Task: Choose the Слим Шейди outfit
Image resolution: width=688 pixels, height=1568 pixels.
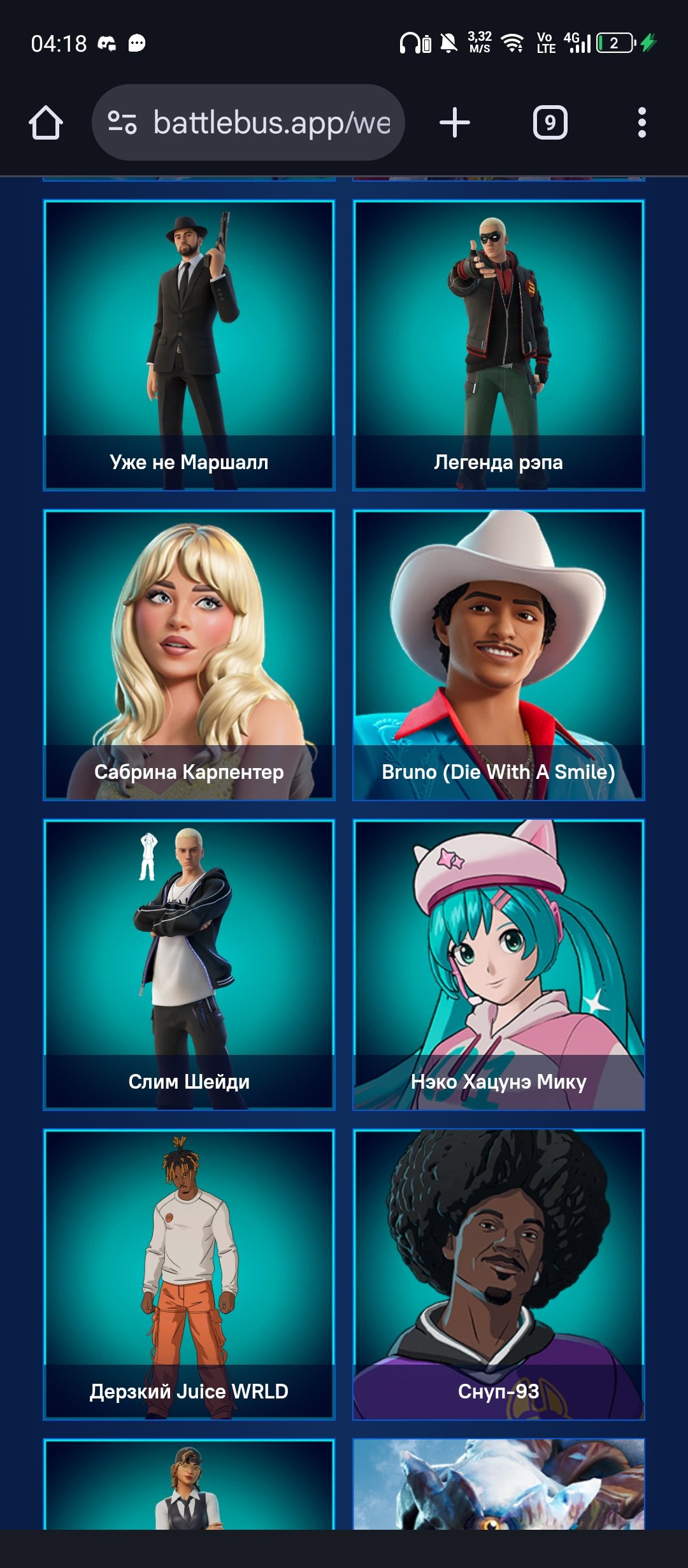Action: [x=189, y=964]
